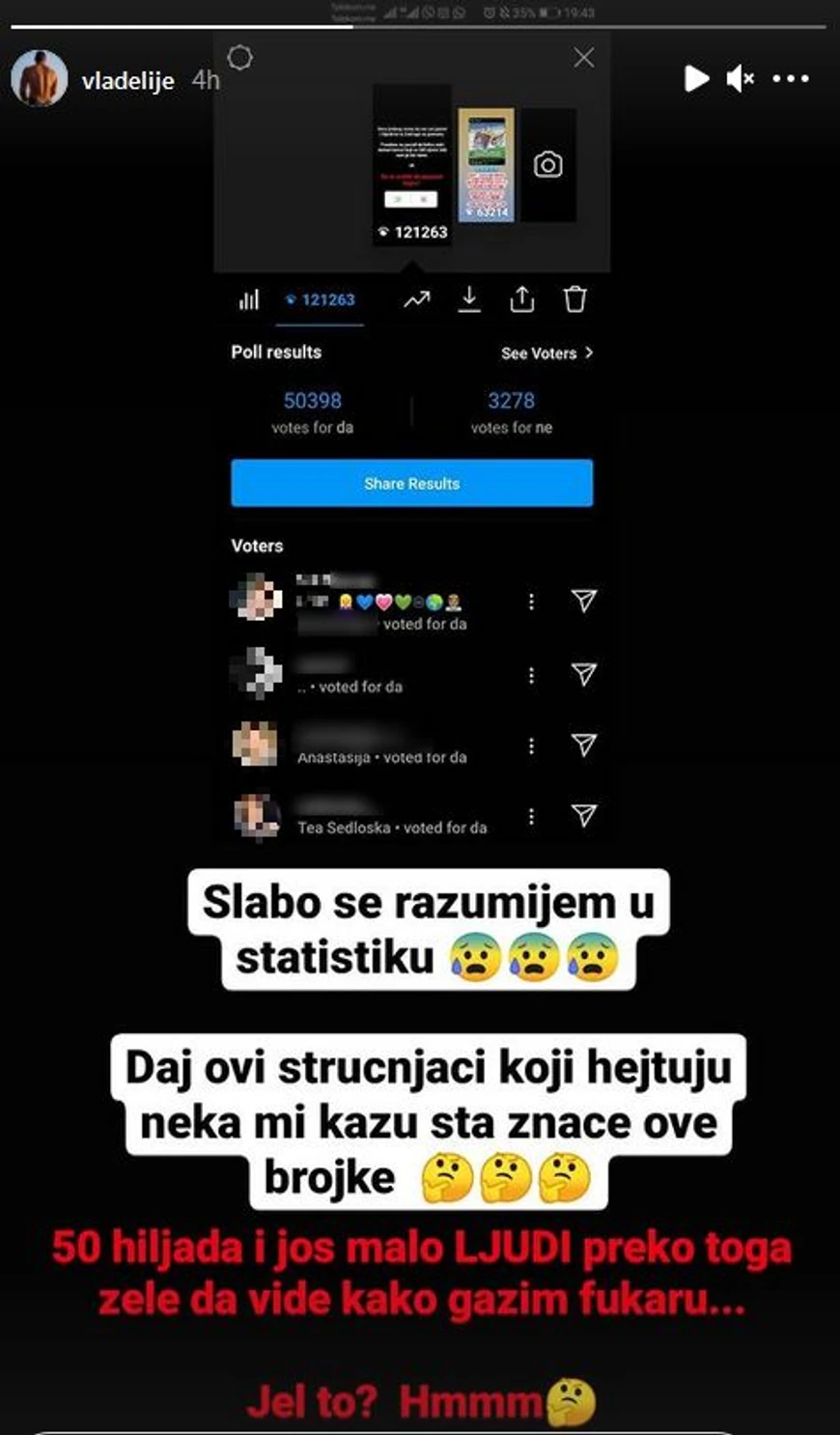Resume story playback with play button
This screenshot has width=840, height=1435.
[x=696, y=78]
